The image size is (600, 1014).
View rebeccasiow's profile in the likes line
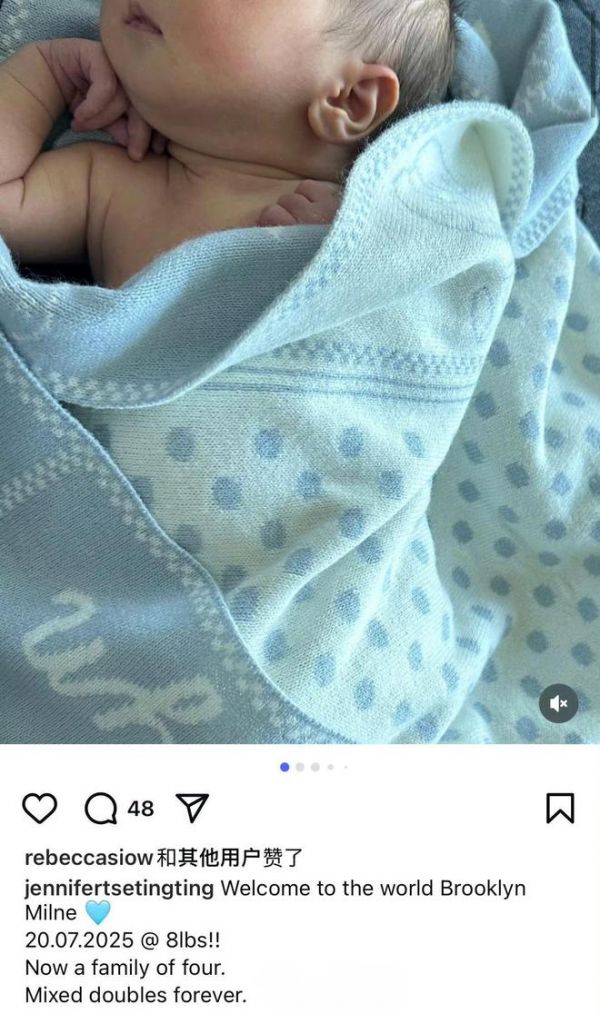pyautogui.click(x=89, y=857)
